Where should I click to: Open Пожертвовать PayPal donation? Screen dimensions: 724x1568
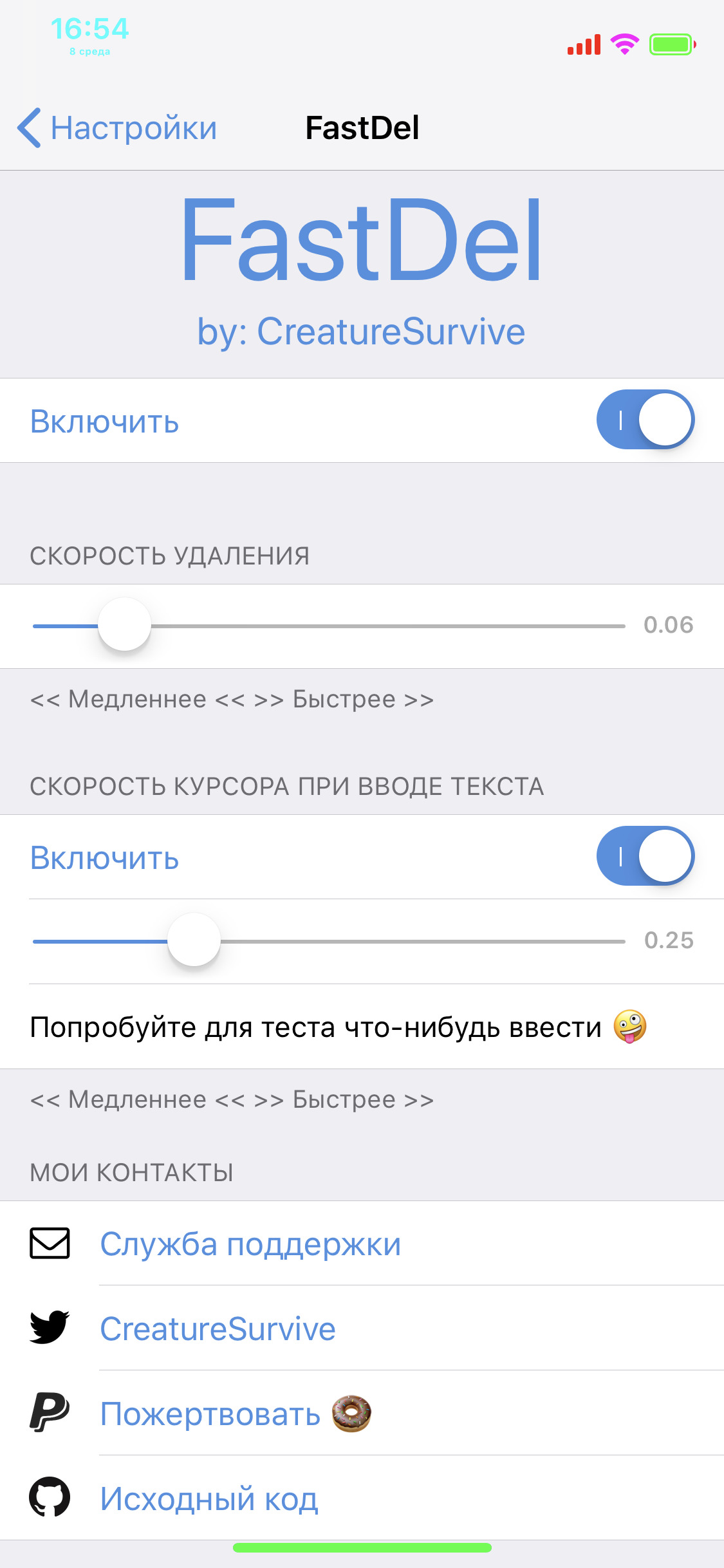coord(362,1413)
